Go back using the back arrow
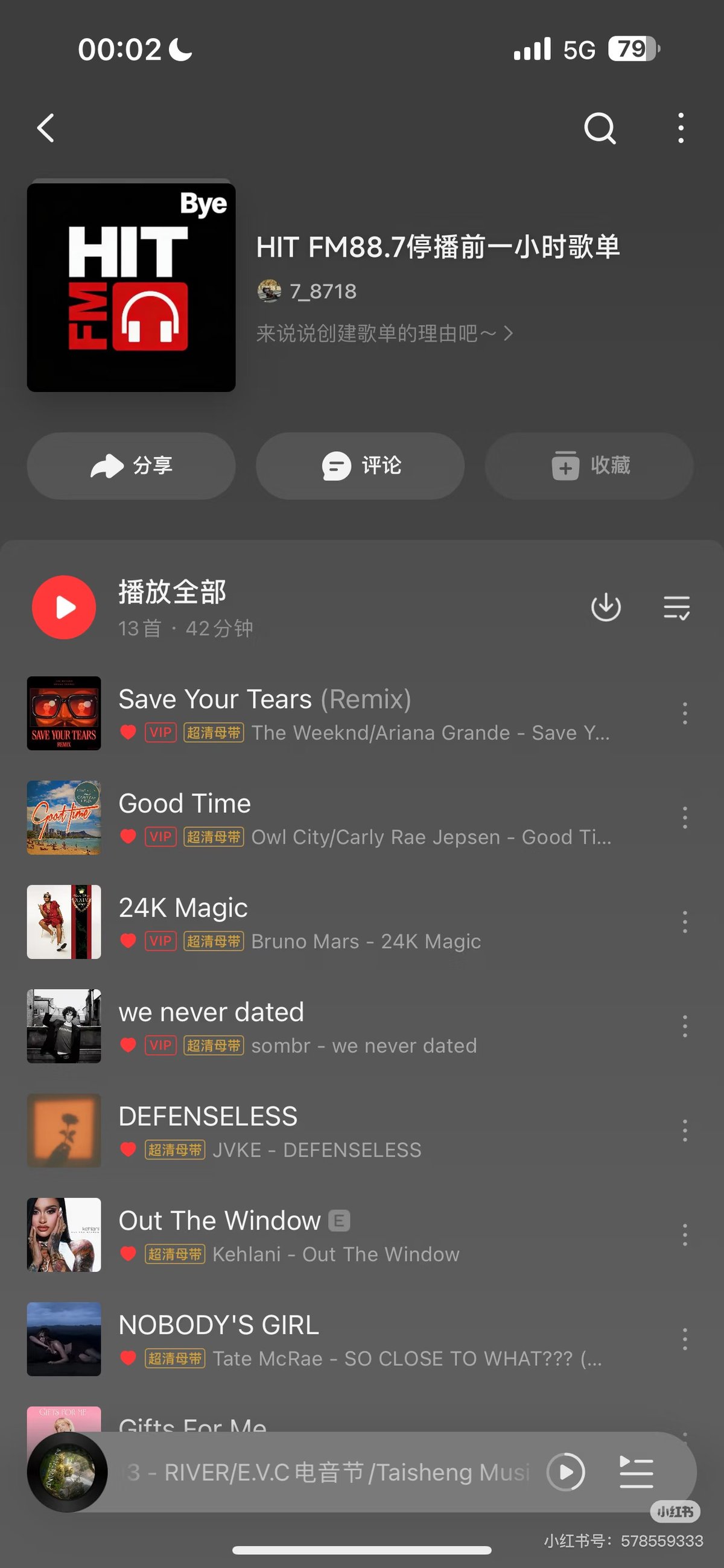Image resolution: width=724 pixels, height=1568 pixels. coord(46,128)
